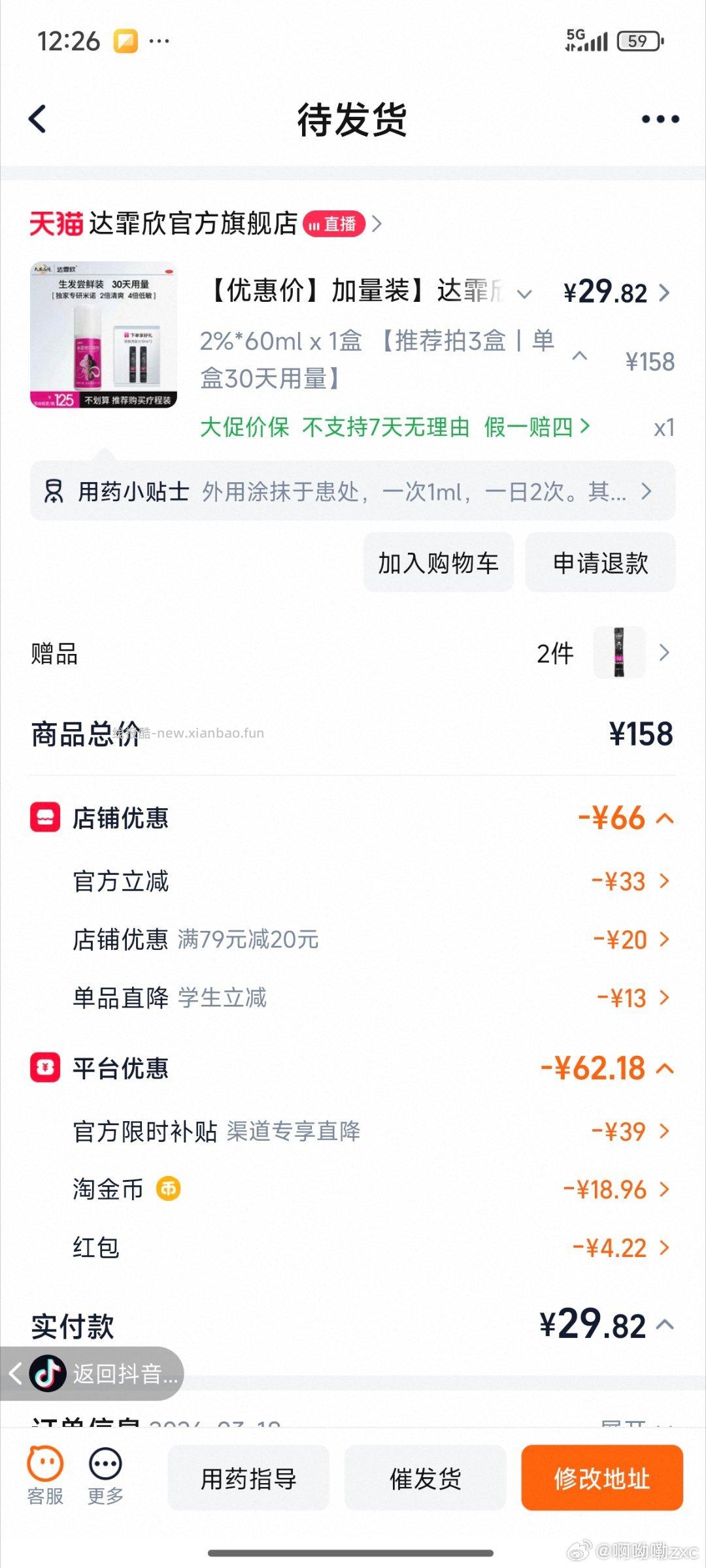Screen dimensions: 706x1568
Task: Tap 加入购物车 to add to cart
Action: click(437, 562)
